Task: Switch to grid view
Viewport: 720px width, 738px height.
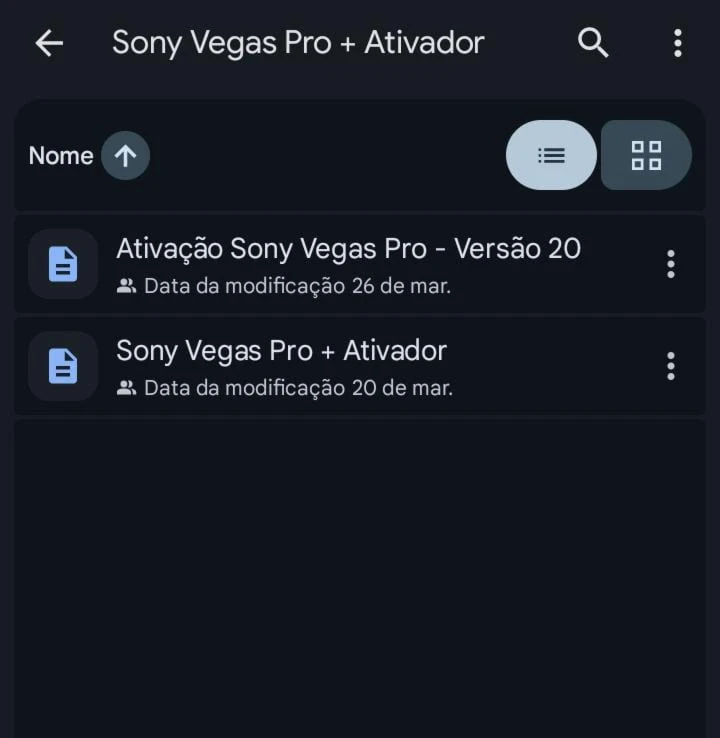Action: click(x=646, y=155)
